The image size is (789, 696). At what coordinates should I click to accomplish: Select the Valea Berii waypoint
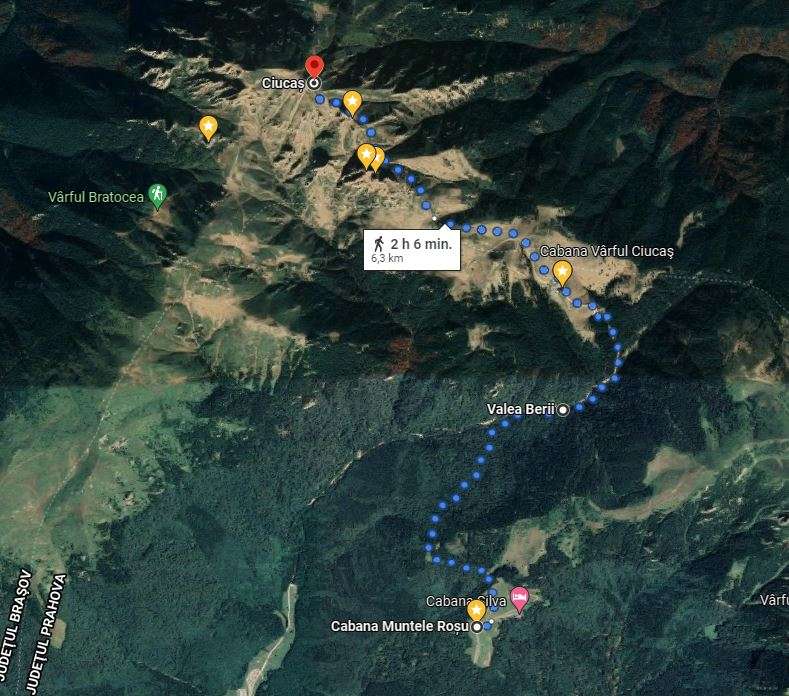563,409
